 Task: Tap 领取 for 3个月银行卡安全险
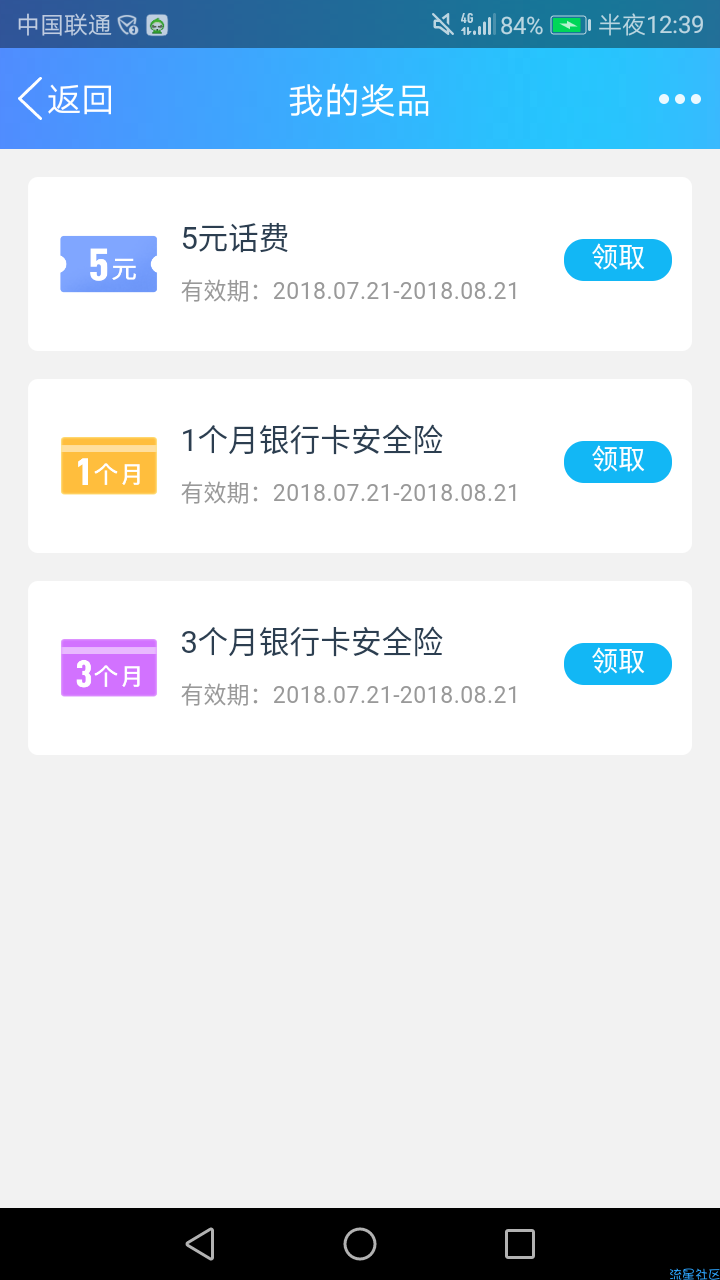[618, 664]
